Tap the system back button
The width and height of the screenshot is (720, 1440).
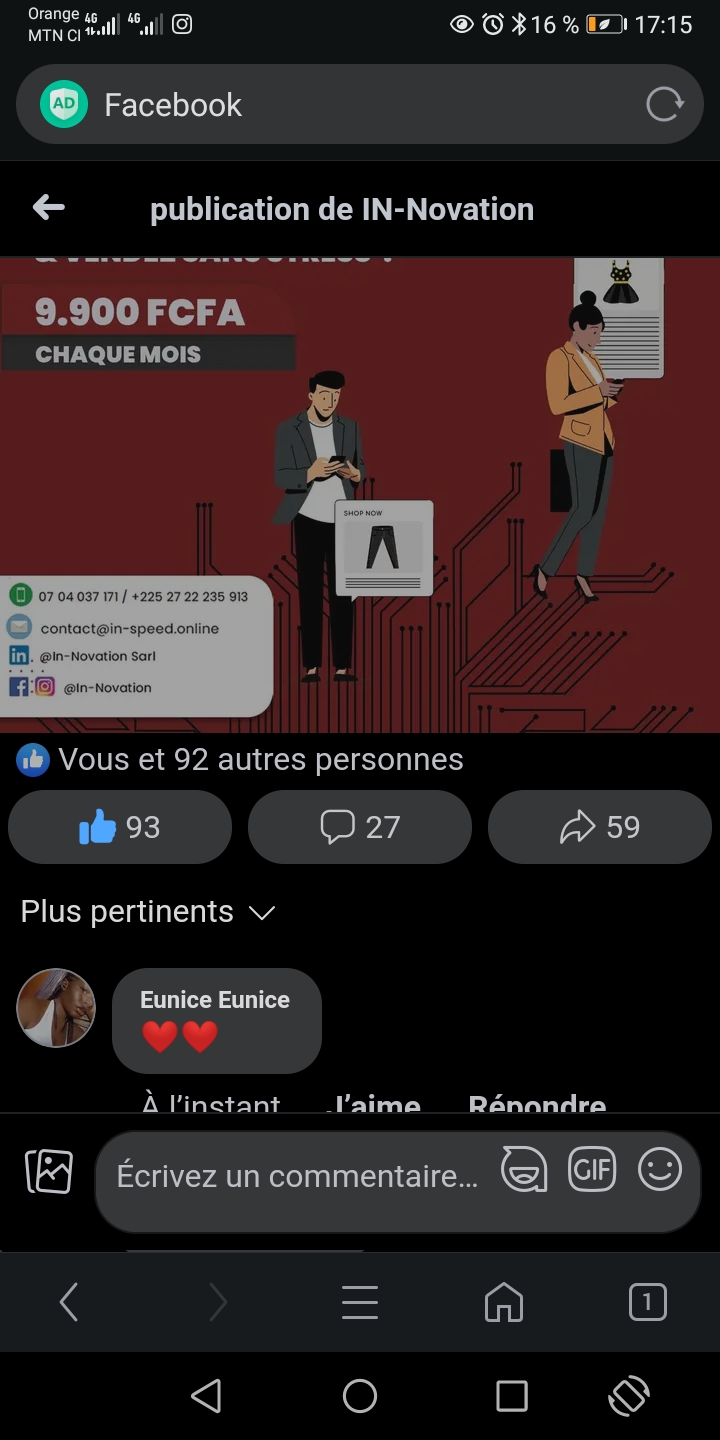(x=206, y=1396)
